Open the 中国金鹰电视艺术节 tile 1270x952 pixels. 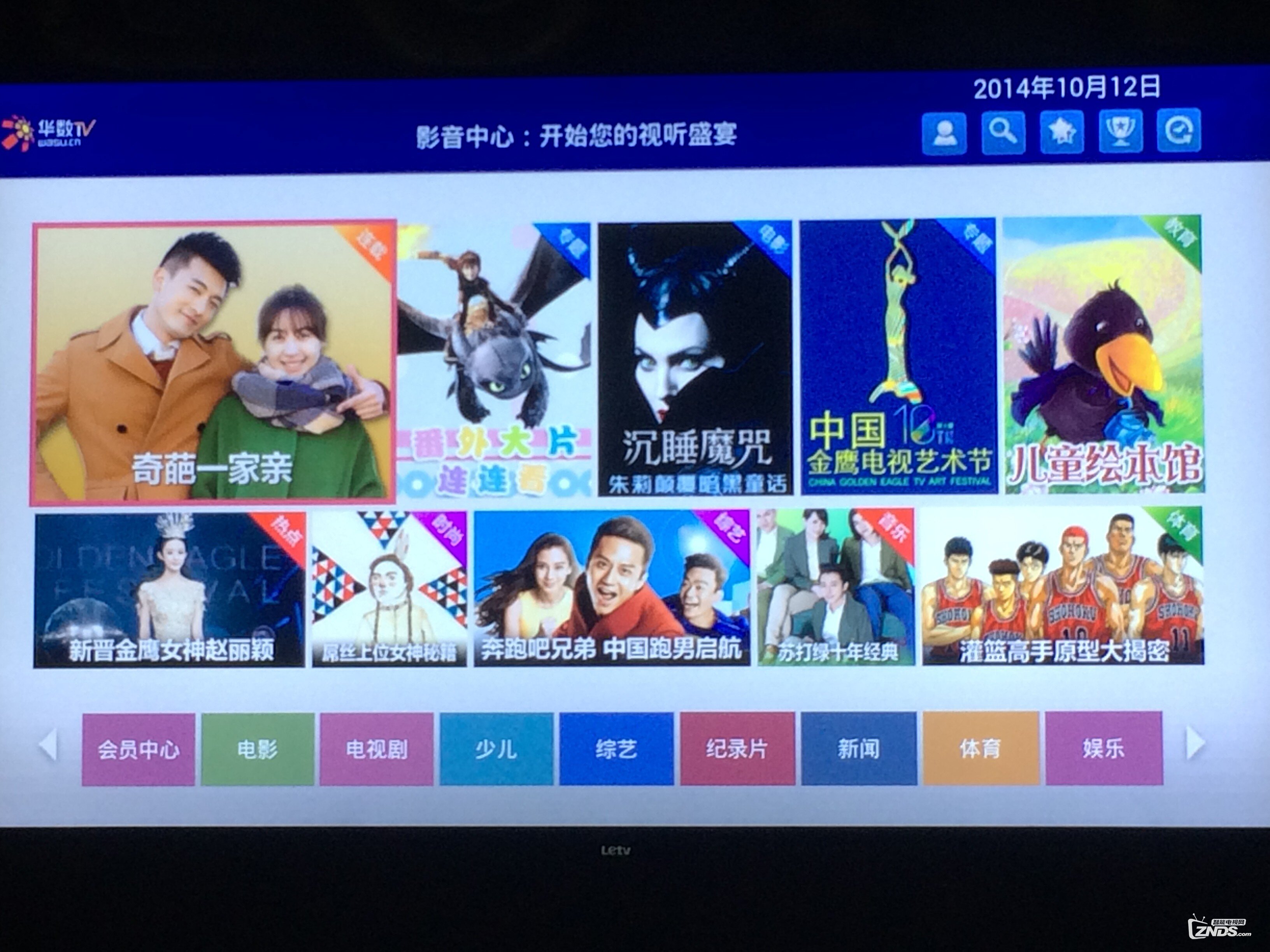898,356
